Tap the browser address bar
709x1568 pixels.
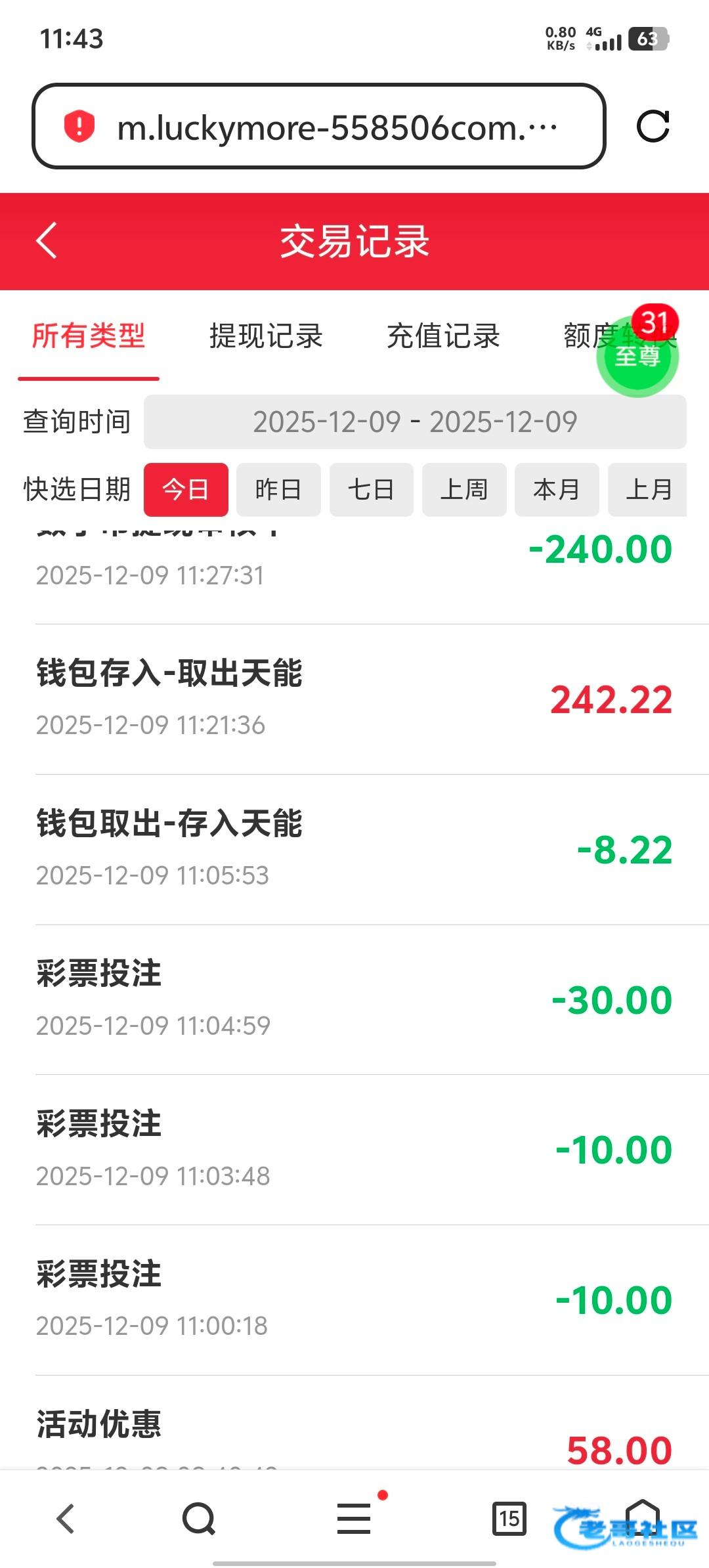(318, 126)
